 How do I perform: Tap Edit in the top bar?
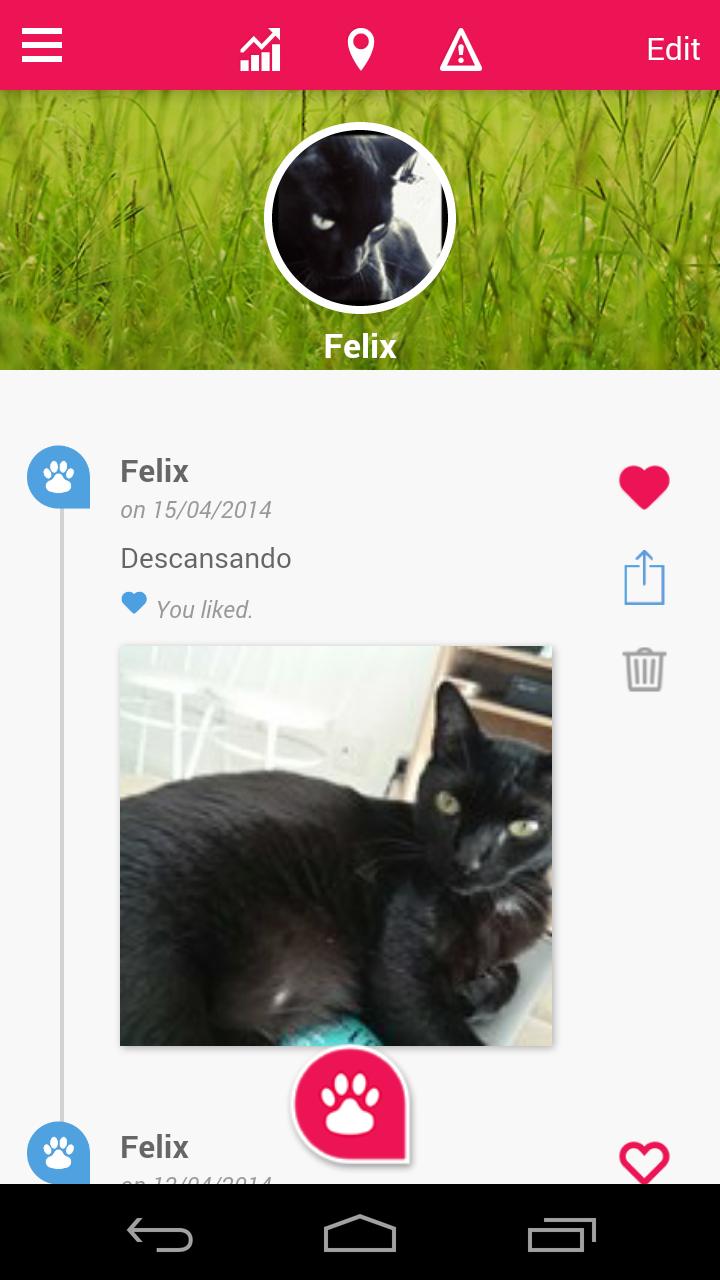(673, 49)
